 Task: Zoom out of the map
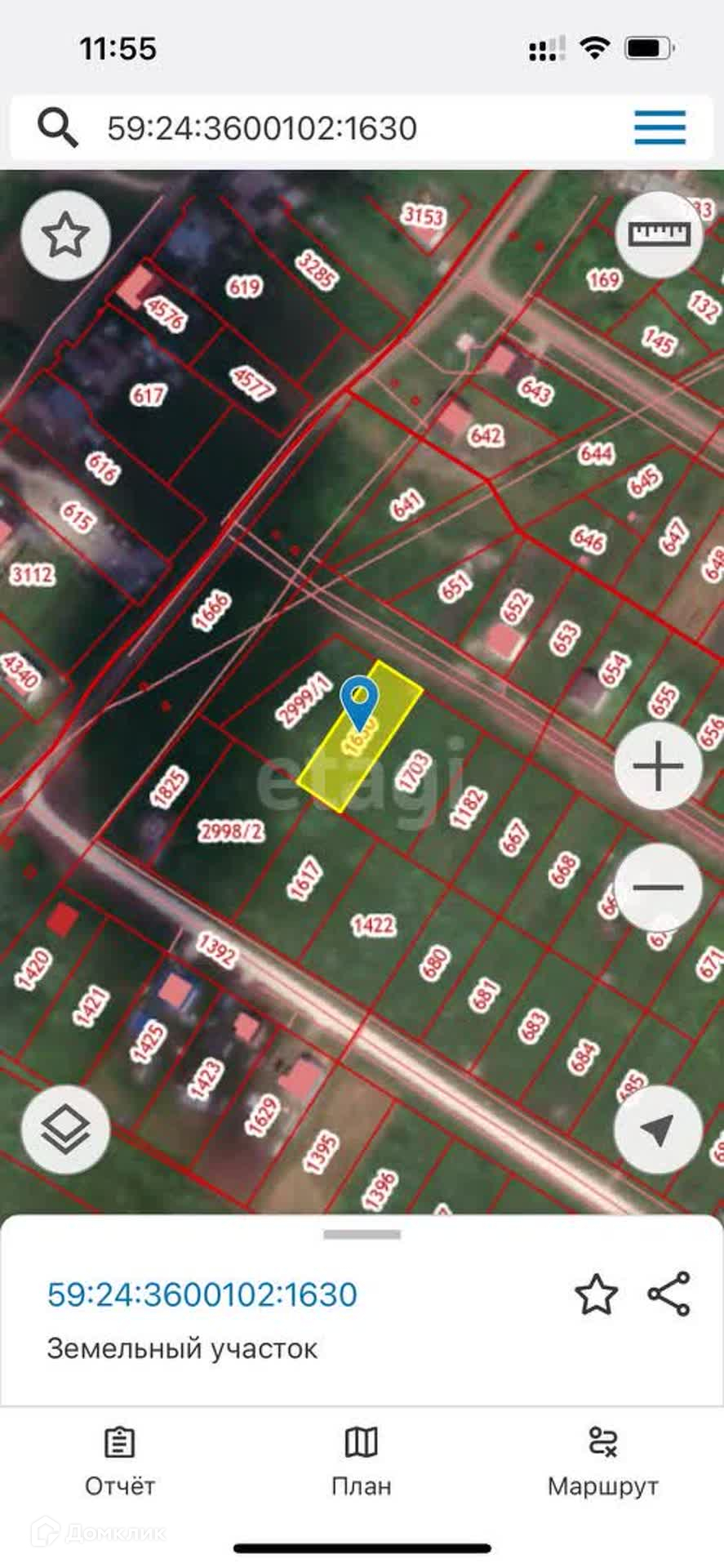point(658,887)
